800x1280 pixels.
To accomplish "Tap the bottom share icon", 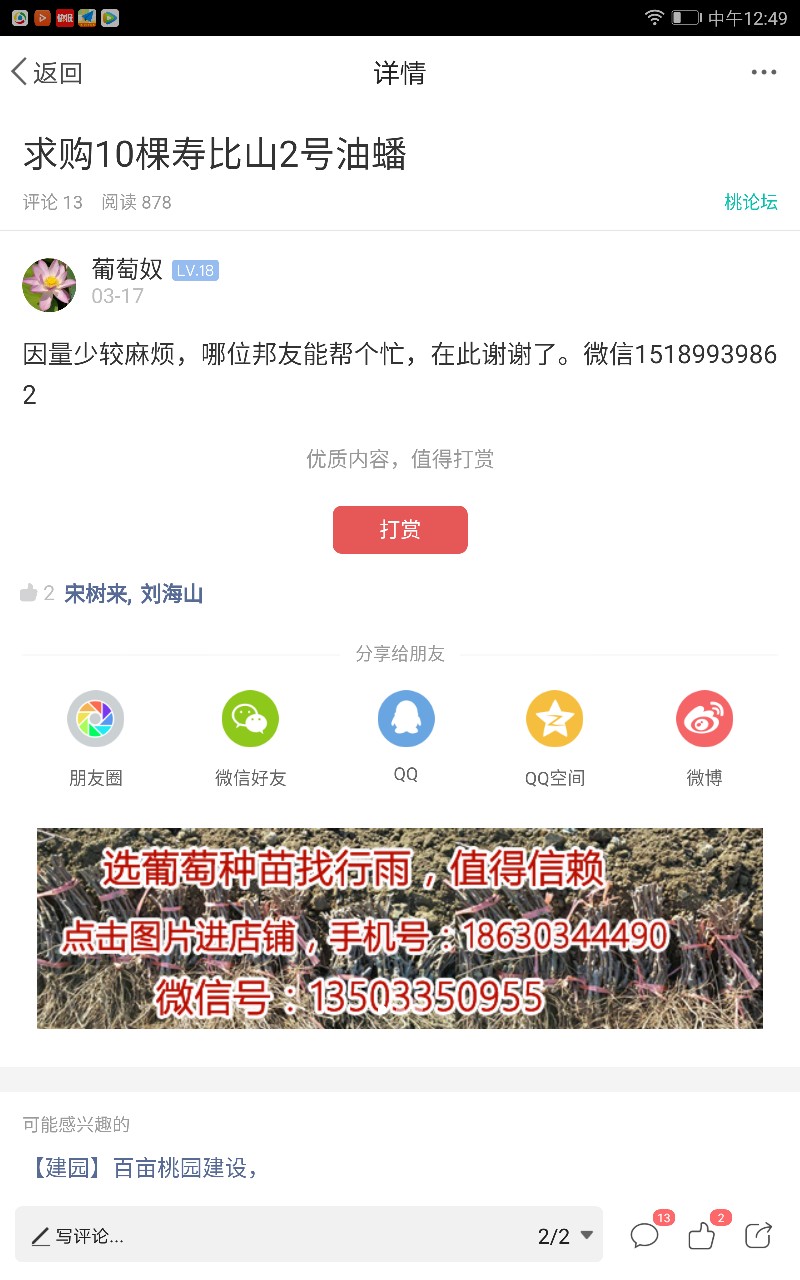I will point(759,1236).
